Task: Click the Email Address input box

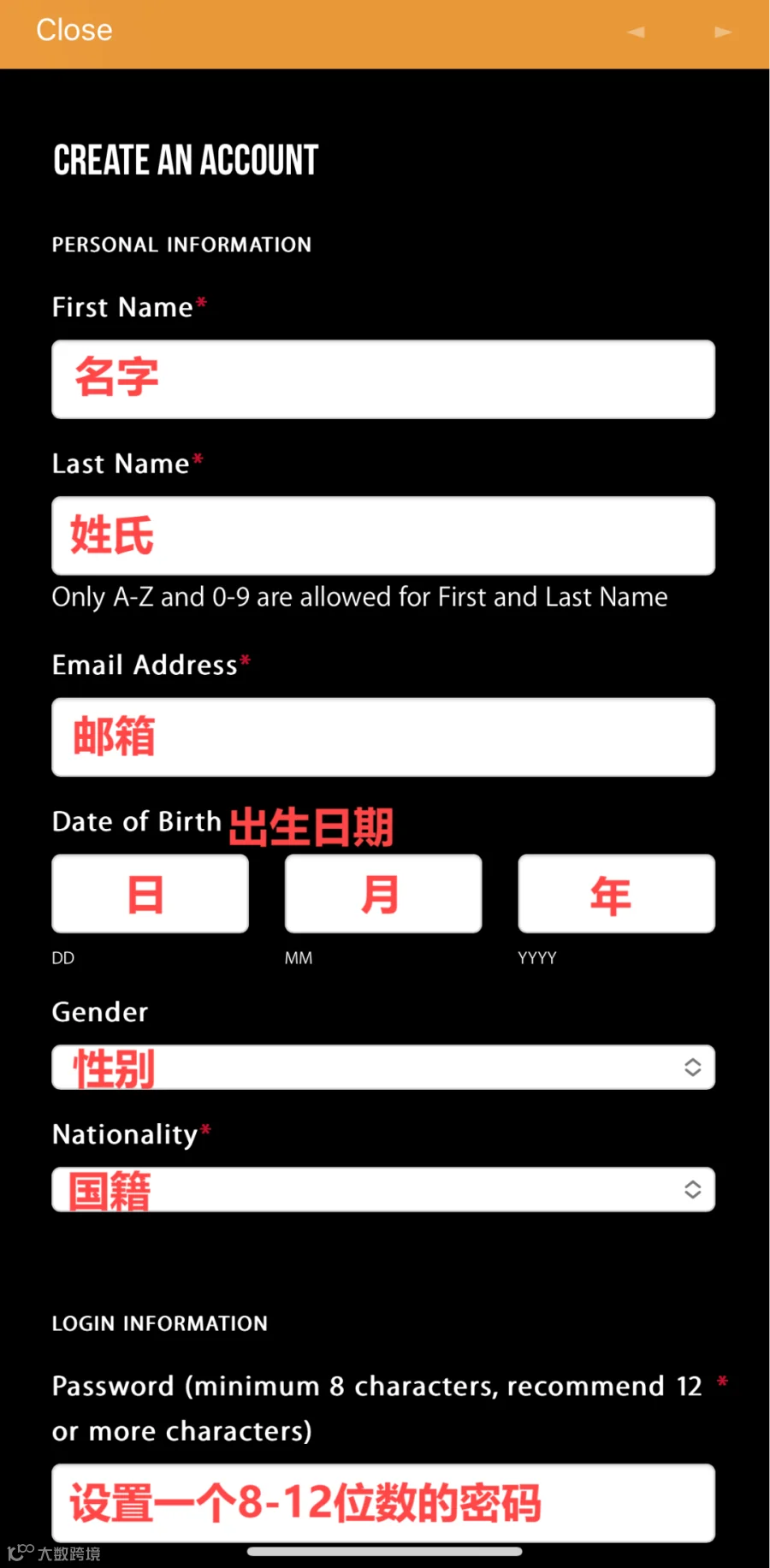Action: [x=383, y=737]
